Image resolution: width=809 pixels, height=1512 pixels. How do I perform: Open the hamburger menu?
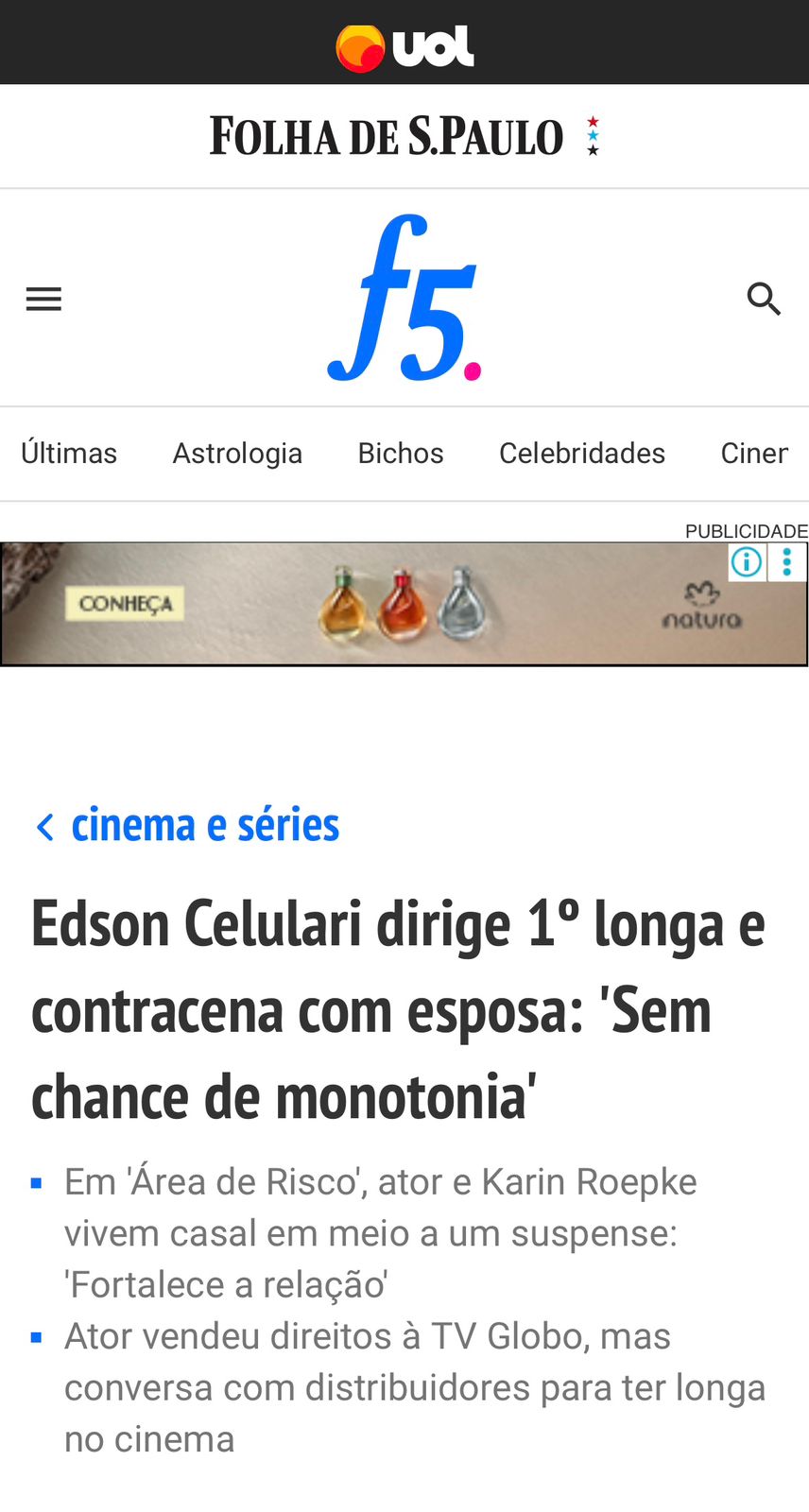pyautogui.click(x=43, y=299)
